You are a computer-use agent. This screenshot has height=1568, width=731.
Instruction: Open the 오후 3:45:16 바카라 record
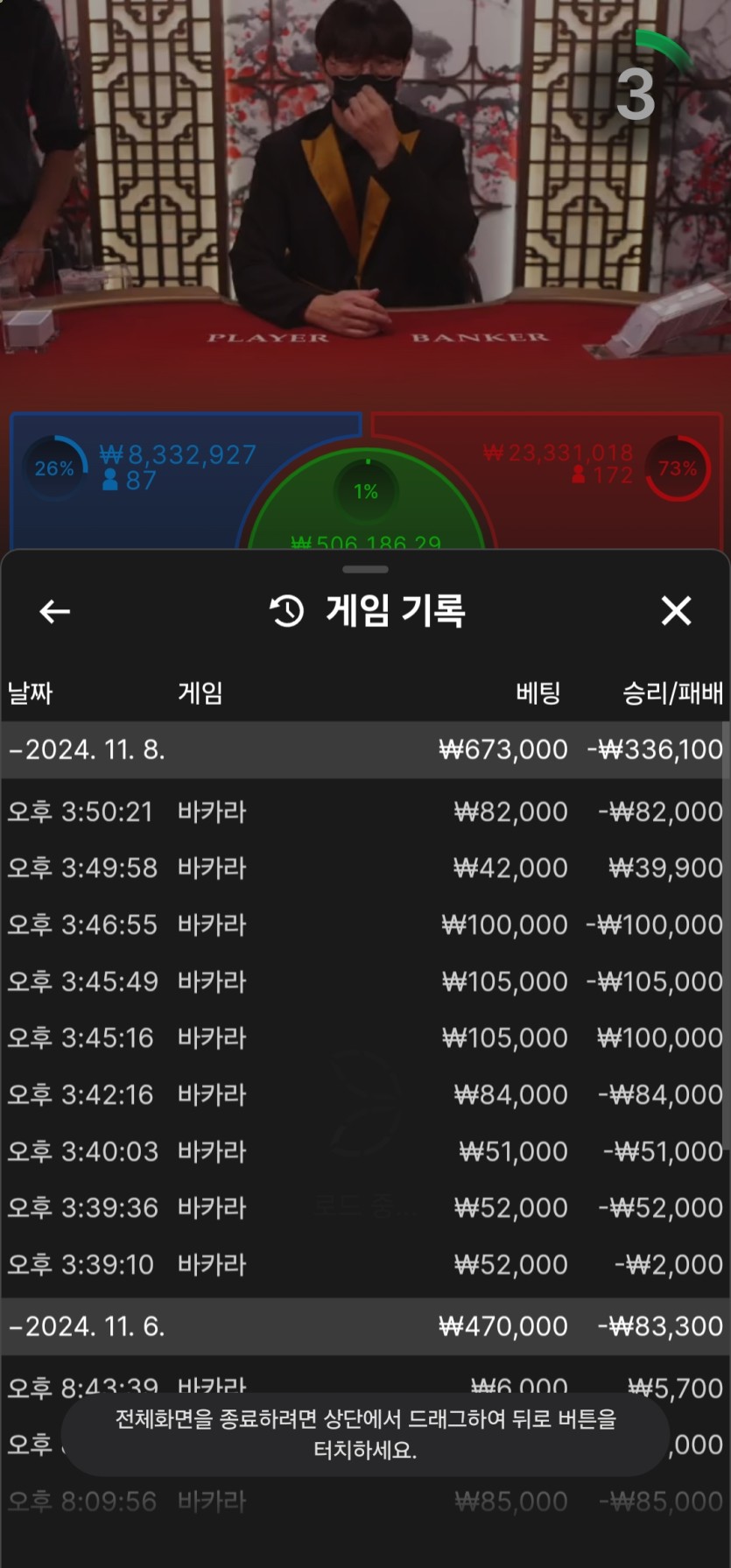tap(363, 1038)
